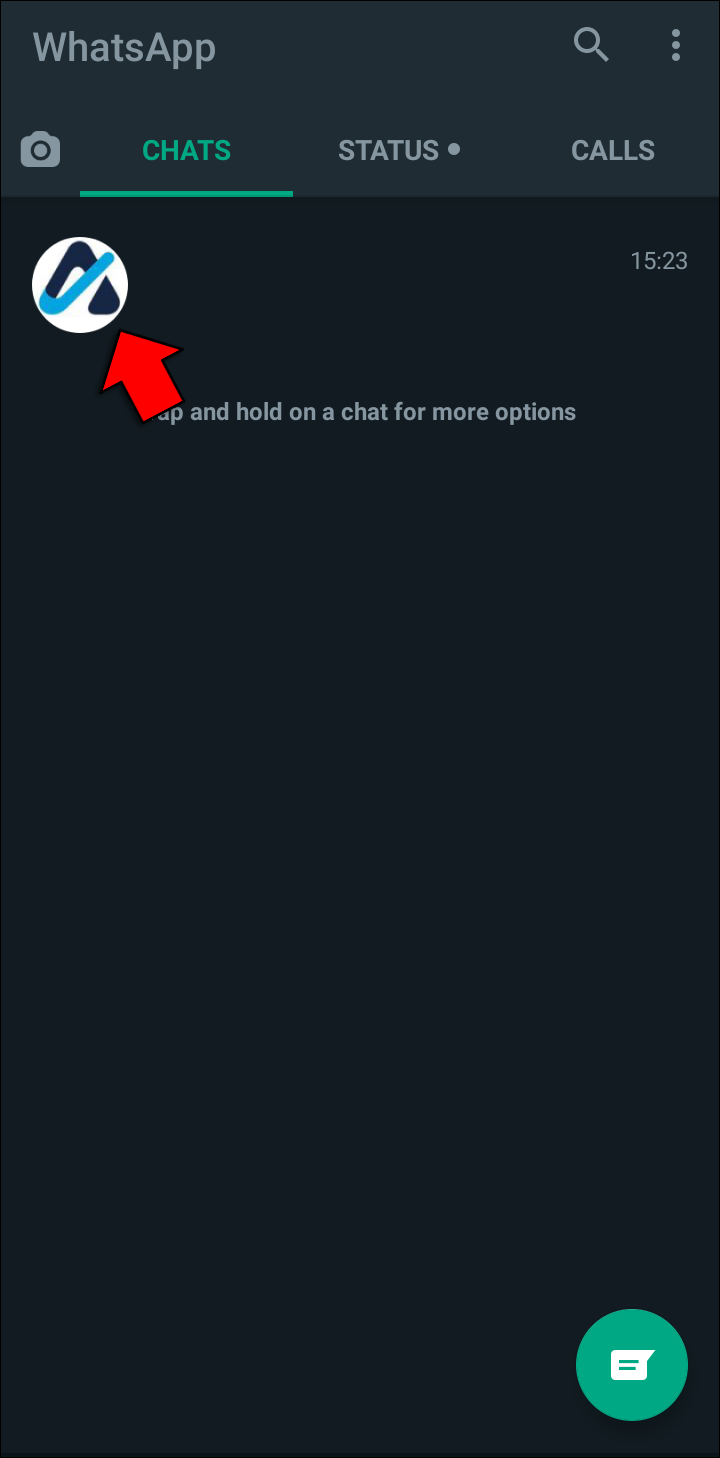
Task: Switch to the CHATS tab
Action: click(186, 151)
